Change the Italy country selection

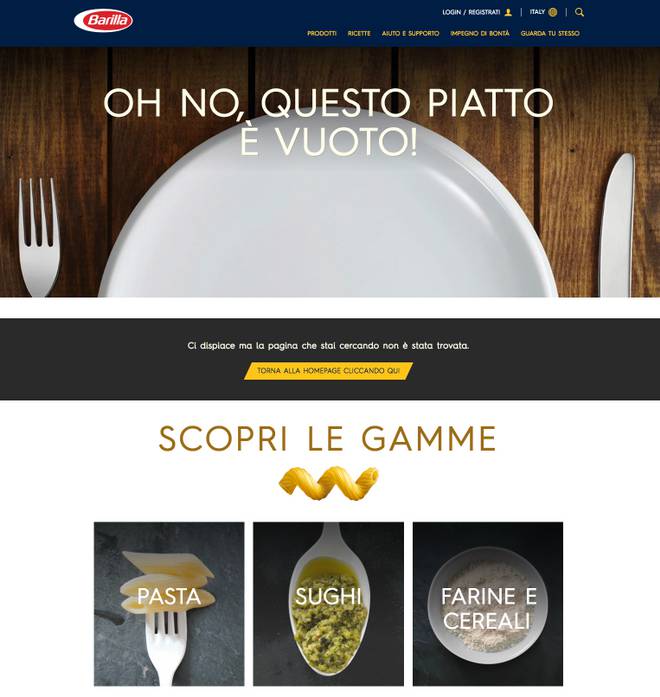pyautogui.click(x=543, y=12)
